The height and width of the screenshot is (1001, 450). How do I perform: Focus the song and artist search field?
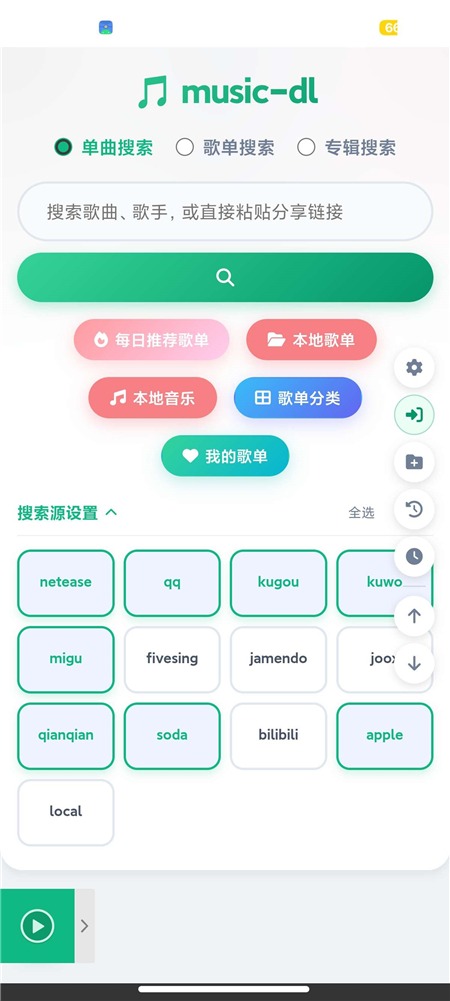(225, 212)
